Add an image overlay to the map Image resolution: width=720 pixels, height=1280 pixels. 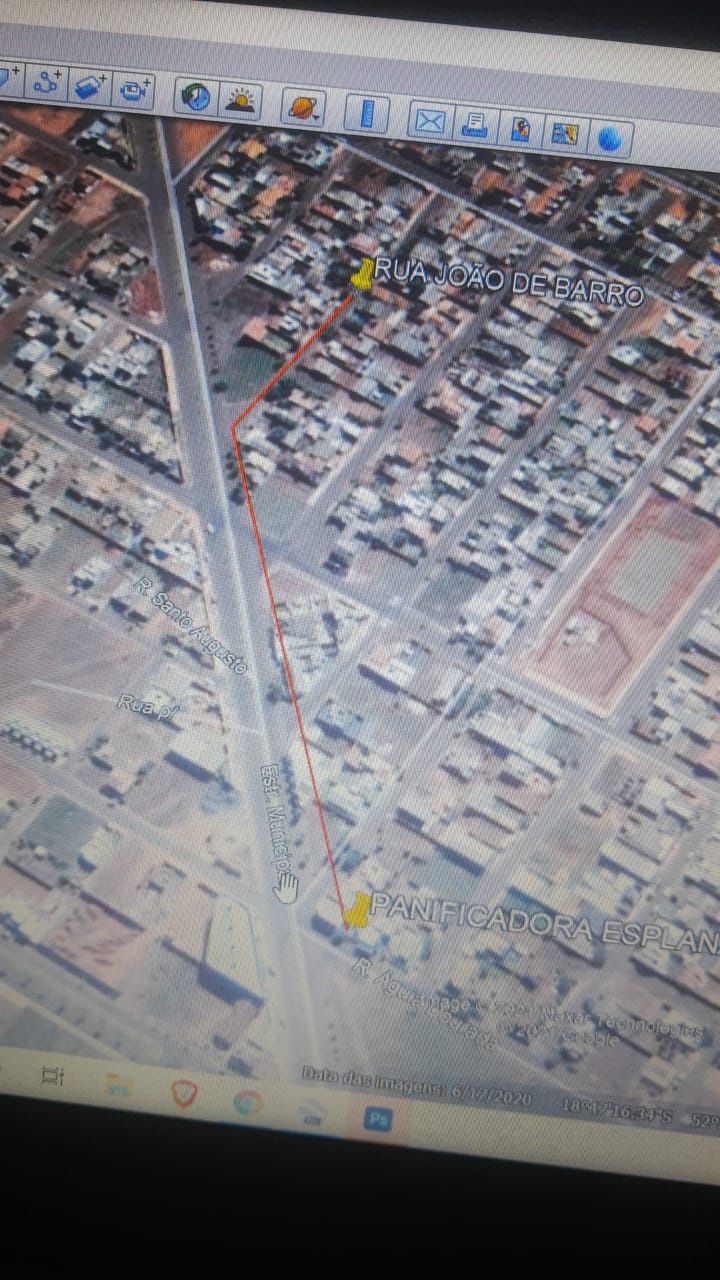[92, 86]
